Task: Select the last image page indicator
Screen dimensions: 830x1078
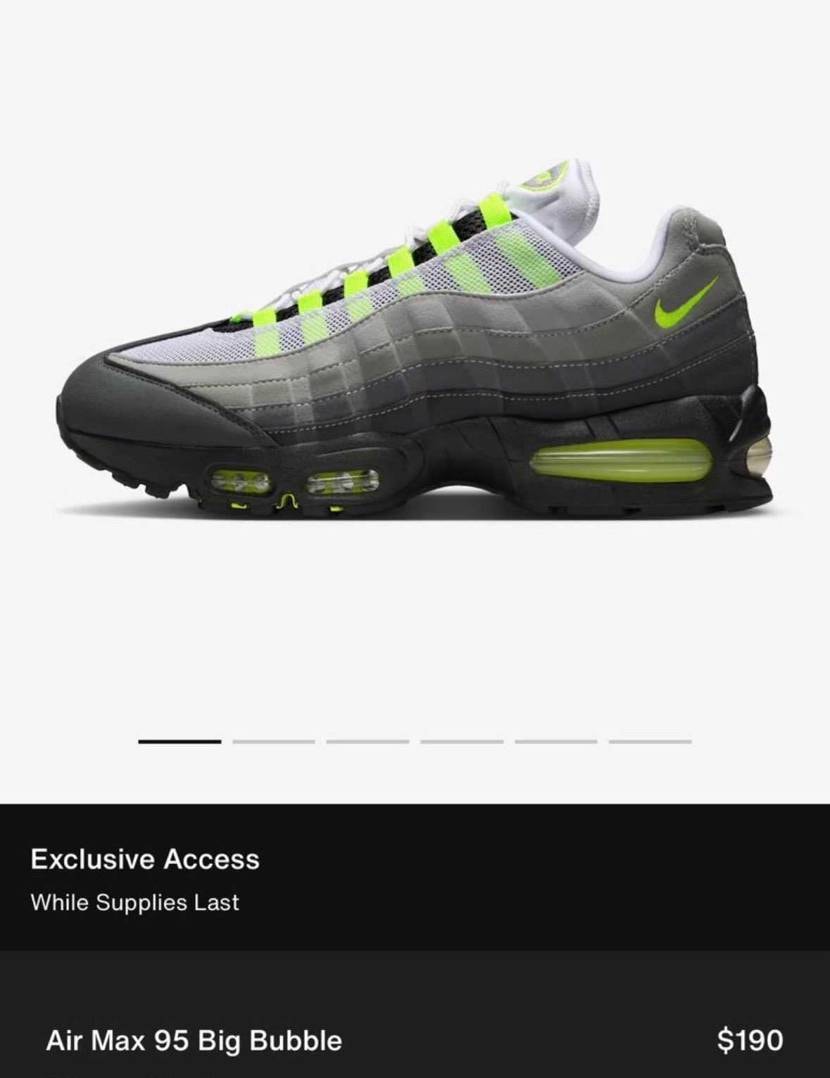Action: (x=650, y=741)
